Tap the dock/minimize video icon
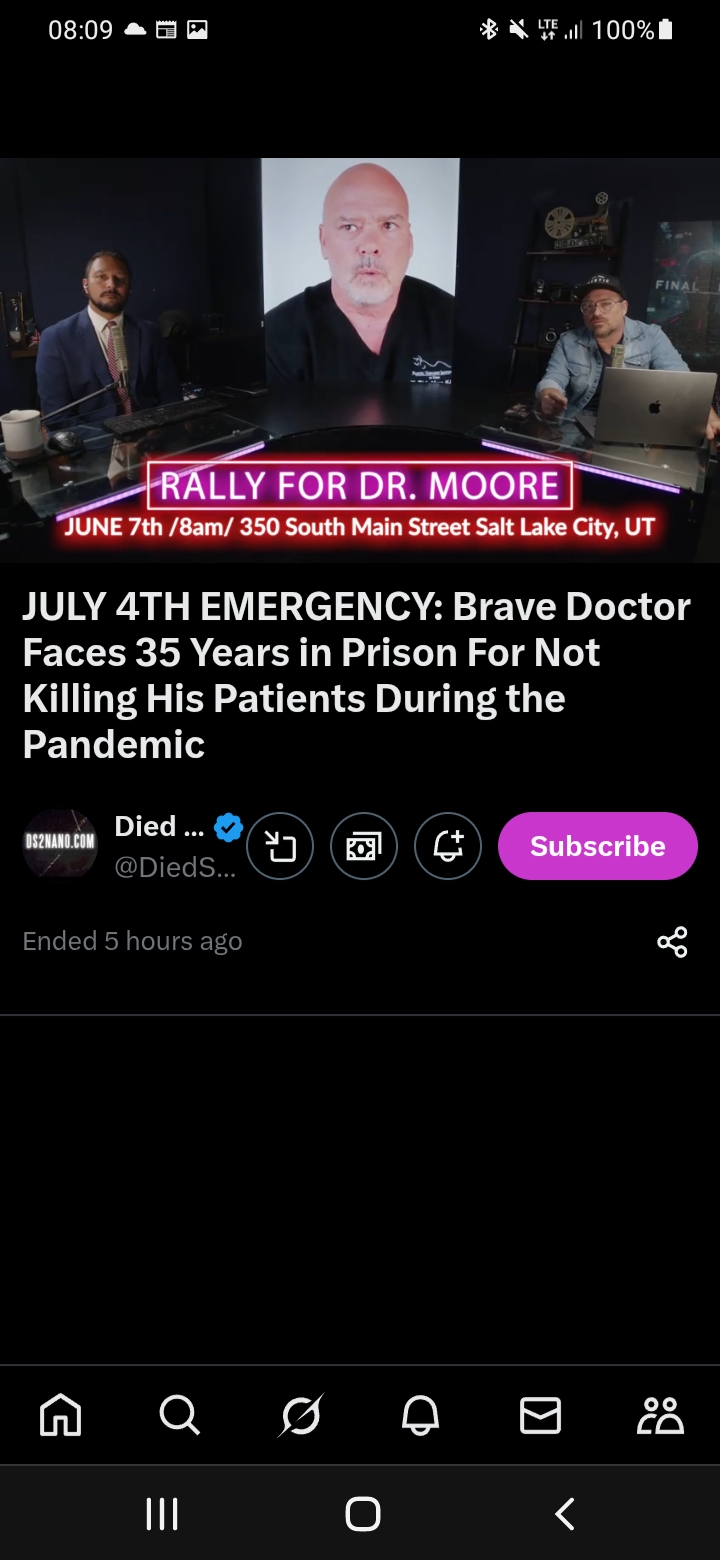Viewport: 720px width, 1560px height. 280,846
